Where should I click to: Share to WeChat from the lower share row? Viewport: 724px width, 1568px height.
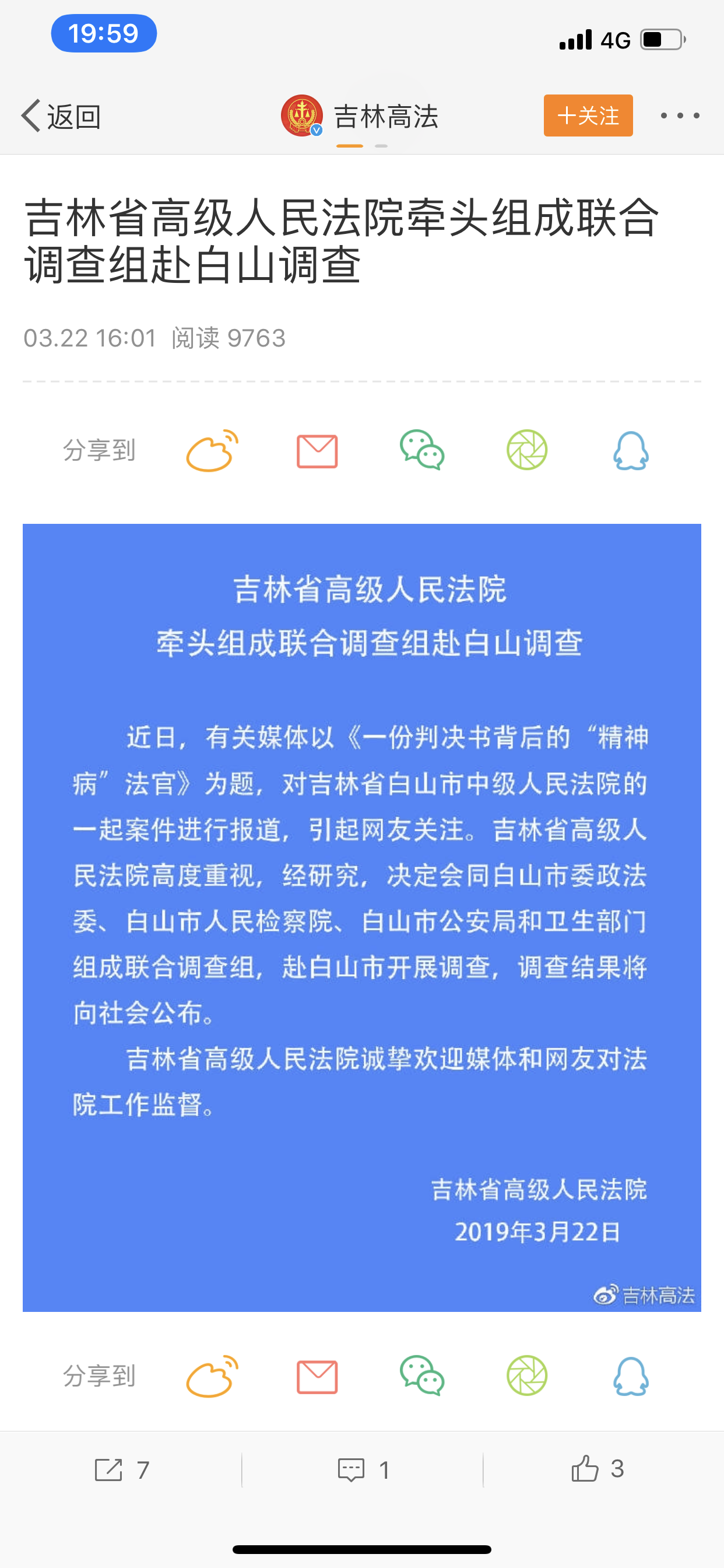(x=422, y=1375)
